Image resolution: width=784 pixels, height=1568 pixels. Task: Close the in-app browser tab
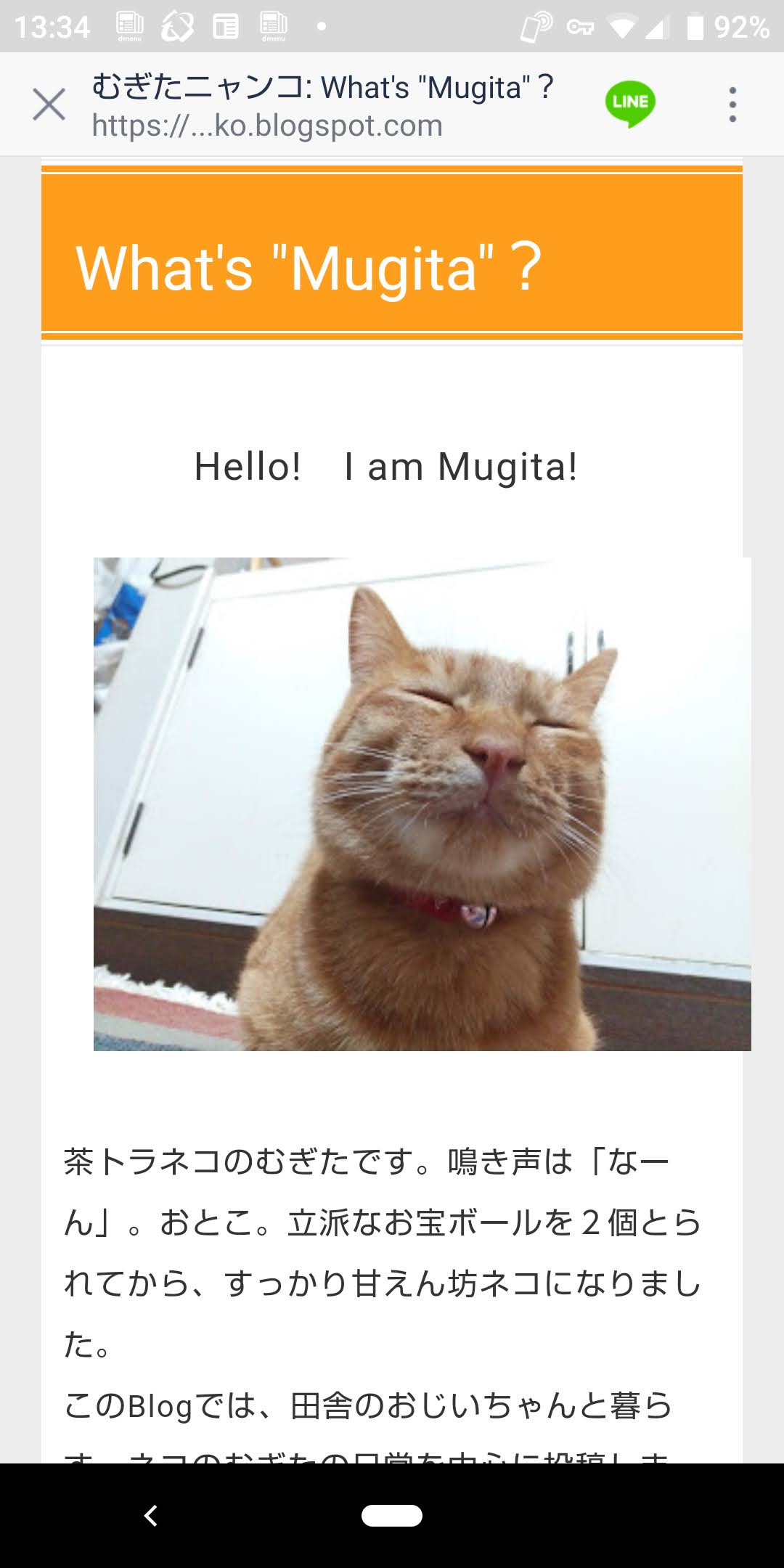49,105
